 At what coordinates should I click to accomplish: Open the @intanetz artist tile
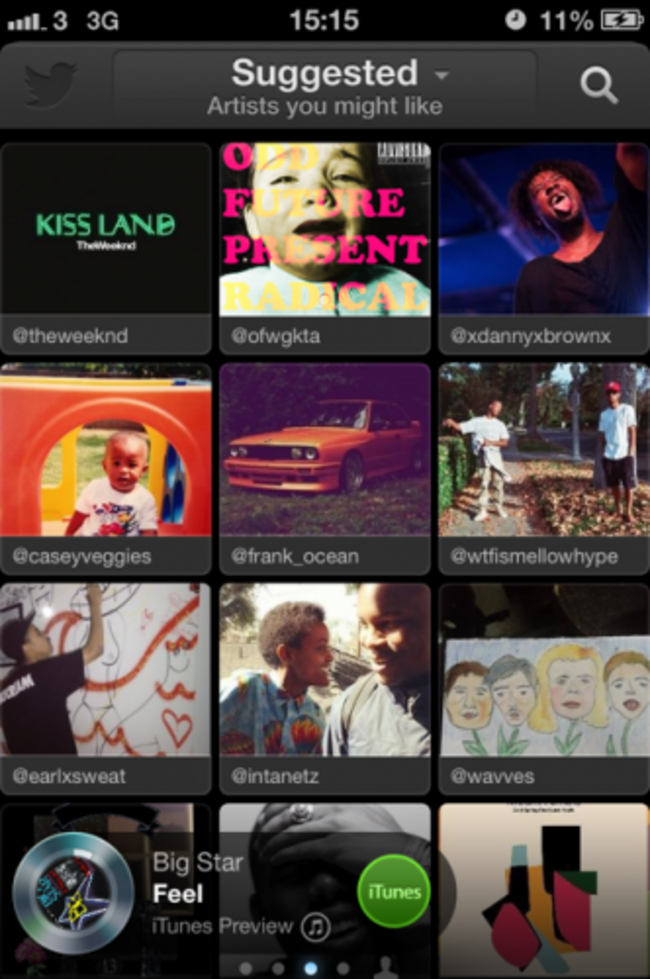pos(325,687)
